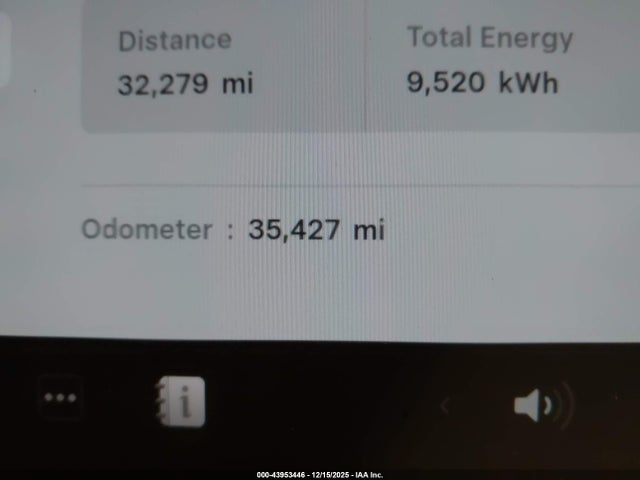Lower volume with the left chevron
Viewport: 640px width, 480px height.
[x=446, y=405]
